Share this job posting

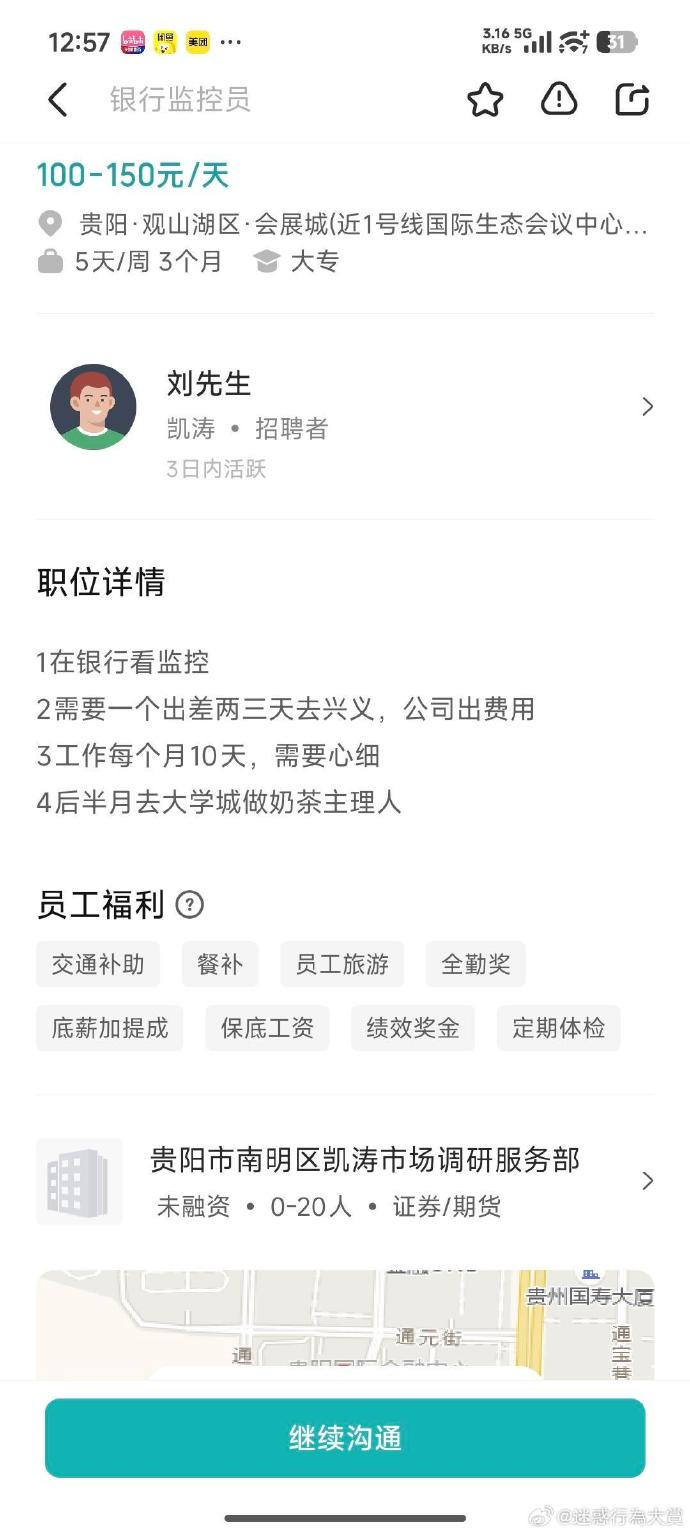pyautogui.click(x=632, y=100)
